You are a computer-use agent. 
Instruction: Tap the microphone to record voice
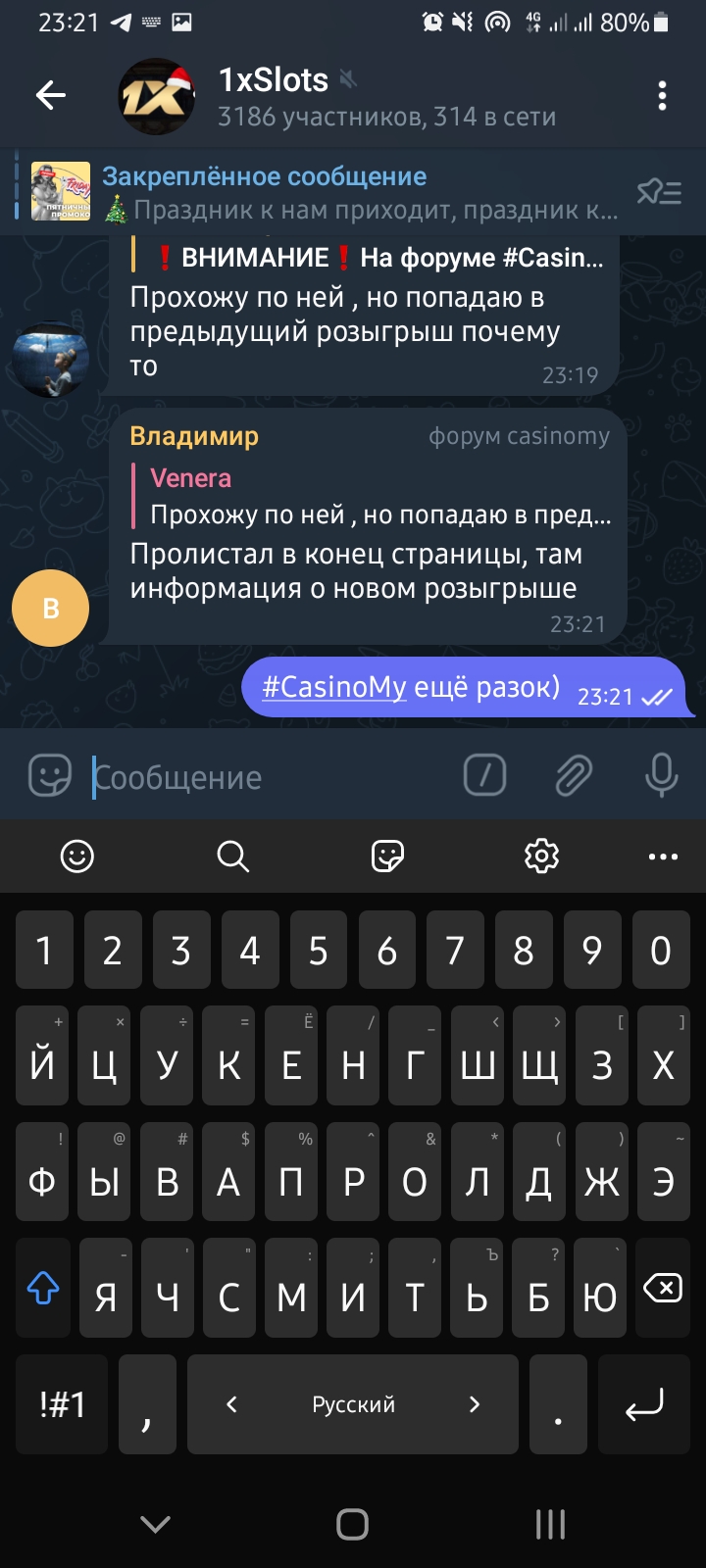(661, 776)
